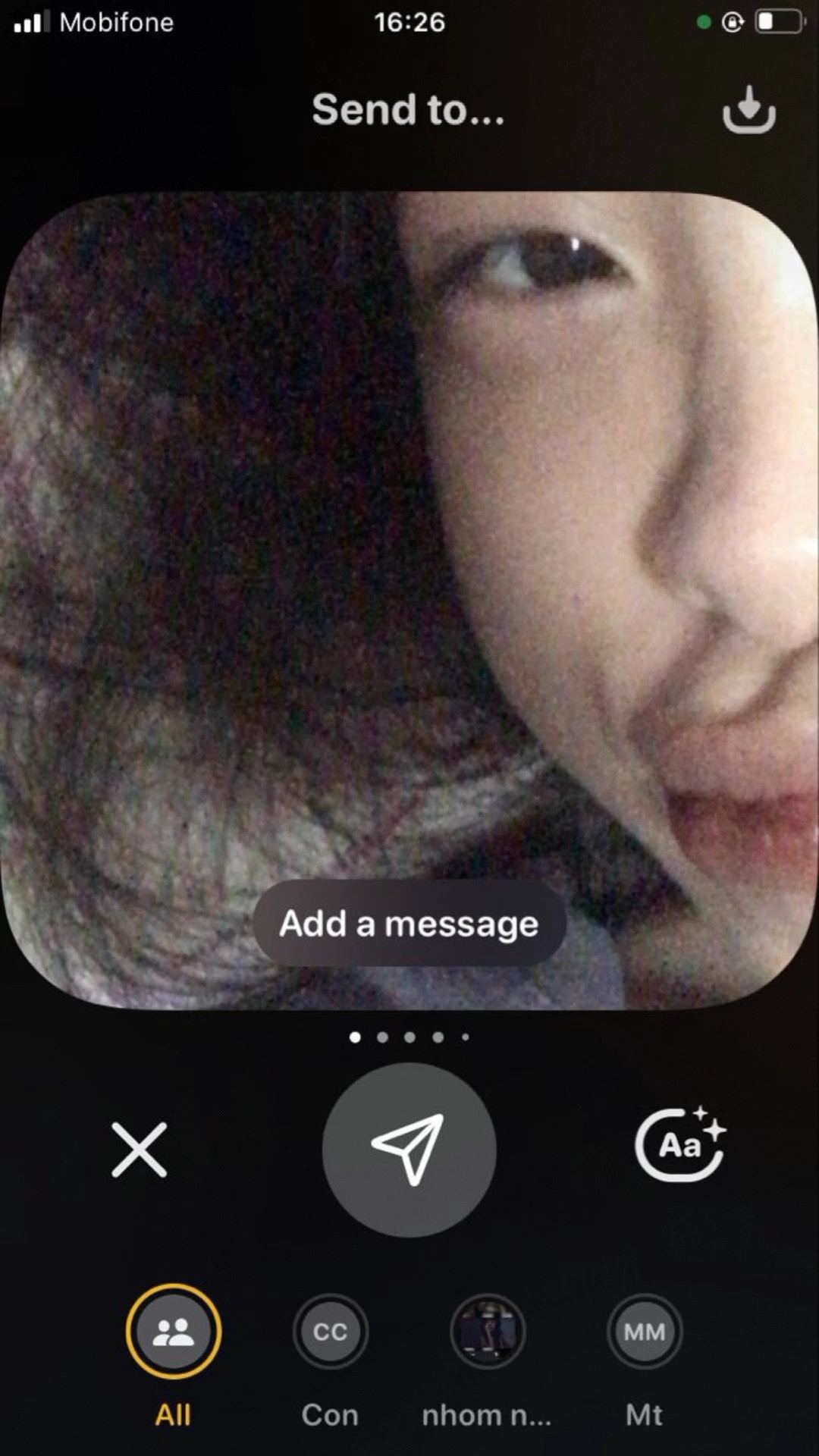Discard the photo with the X icon
Viewport: 819px width, 1456px height.
[140, 1150]
